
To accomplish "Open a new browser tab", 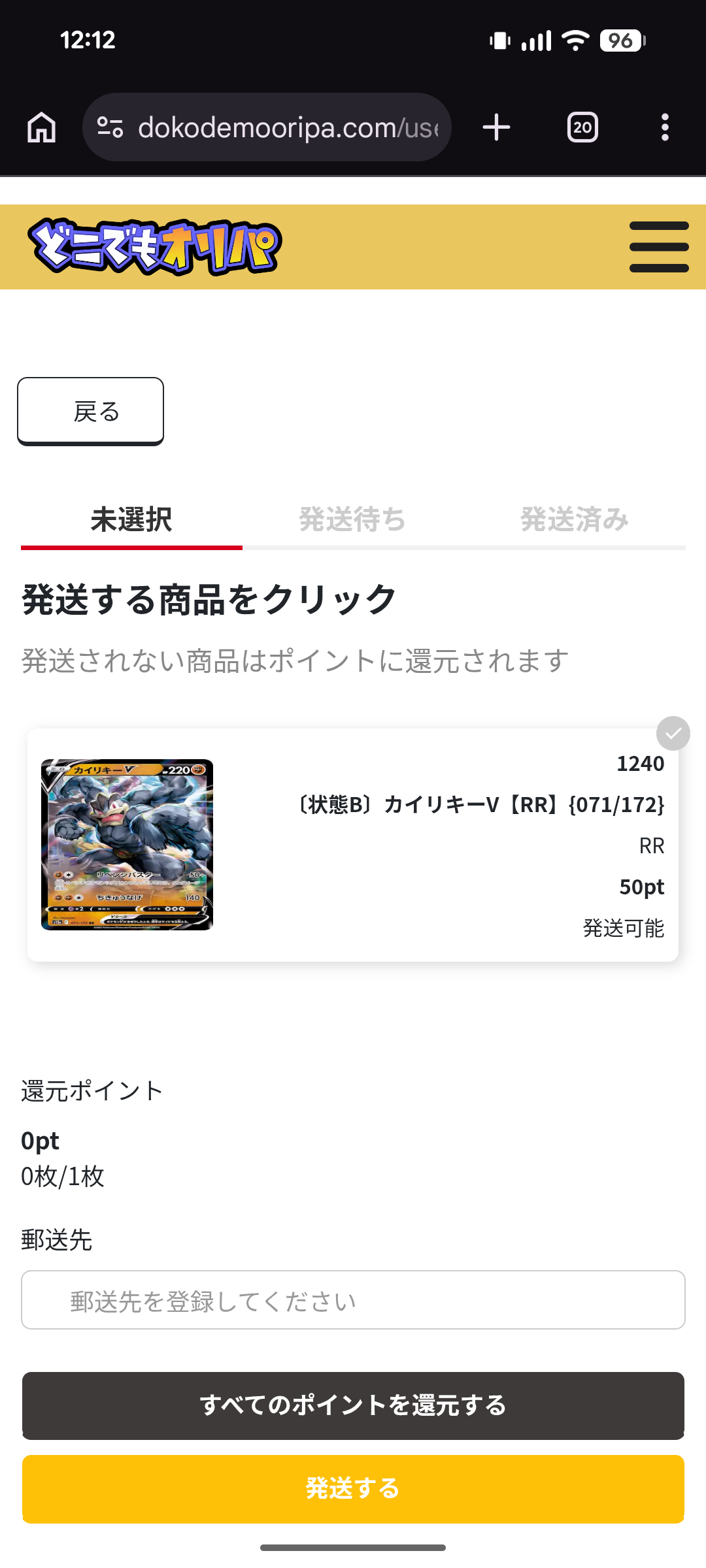I will point(496,127).
